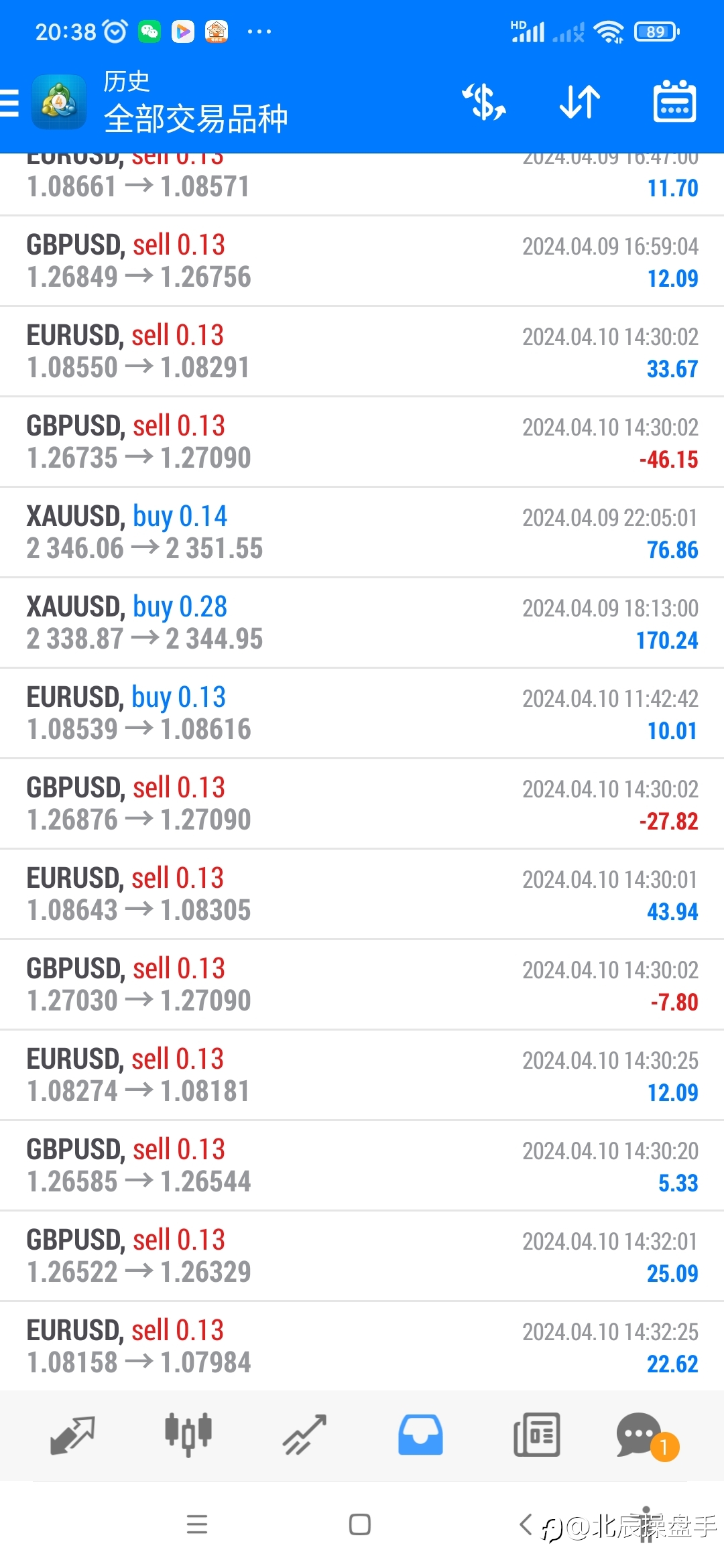Open the calendar date range picker

pos(674,102)
